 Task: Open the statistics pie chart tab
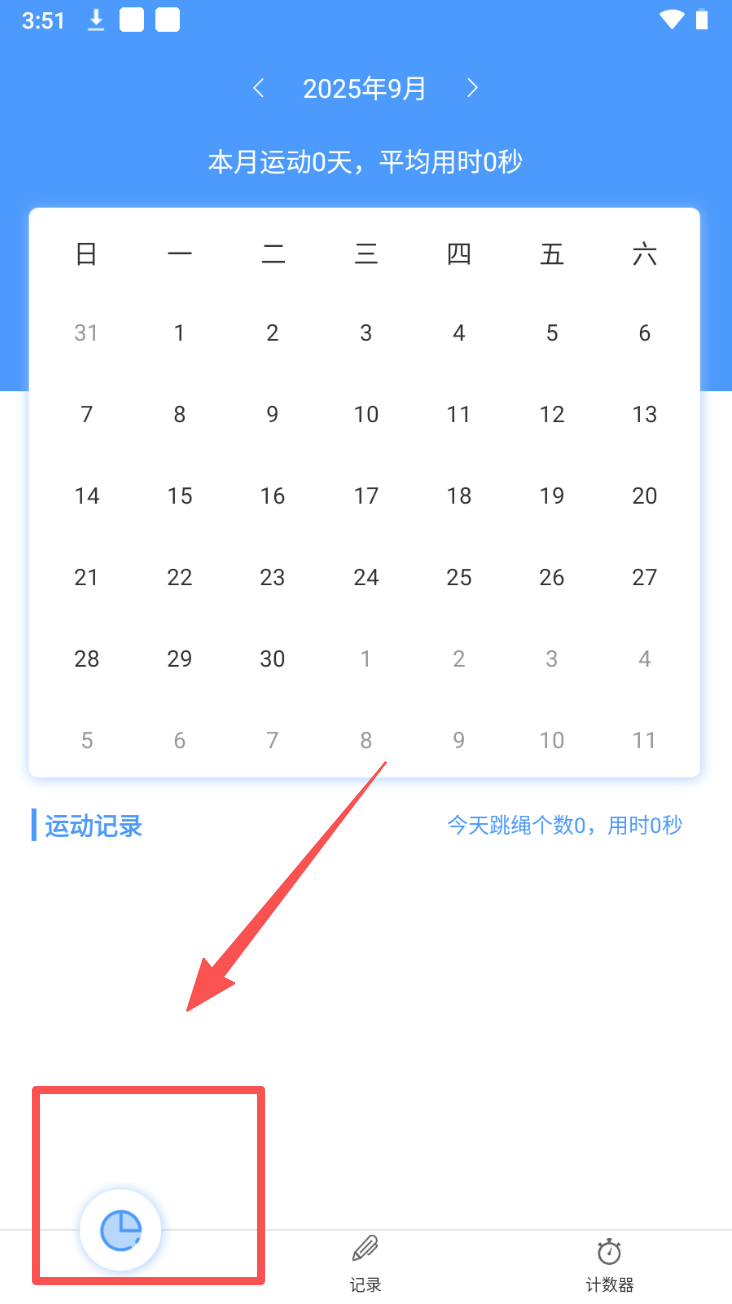[x=121, y=1230]
